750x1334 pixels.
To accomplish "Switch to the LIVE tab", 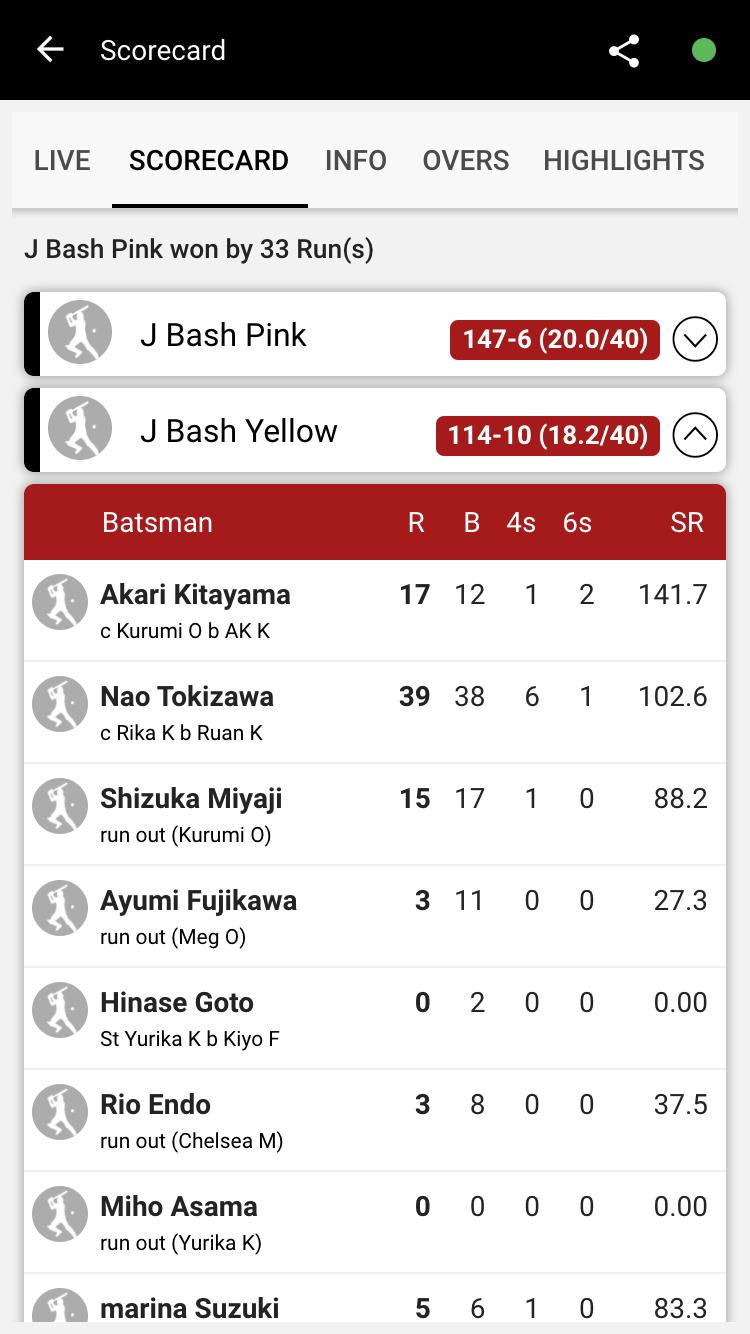I will 62,160.
